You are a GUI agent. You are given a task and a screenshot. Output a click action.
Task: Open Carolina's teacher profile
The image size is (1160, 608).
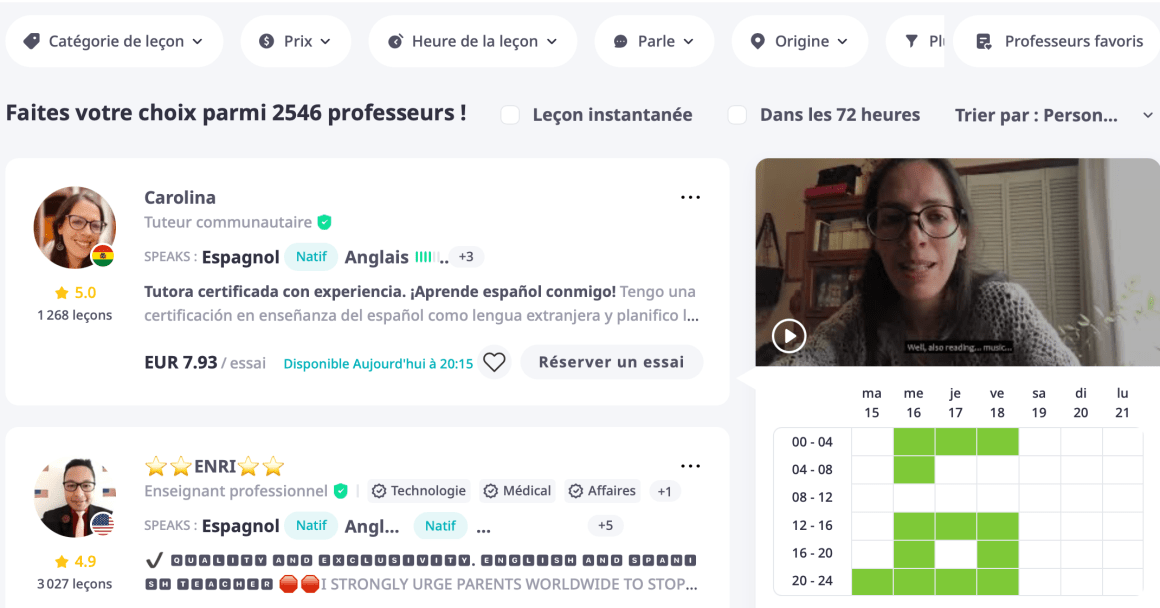coord(180,197)
